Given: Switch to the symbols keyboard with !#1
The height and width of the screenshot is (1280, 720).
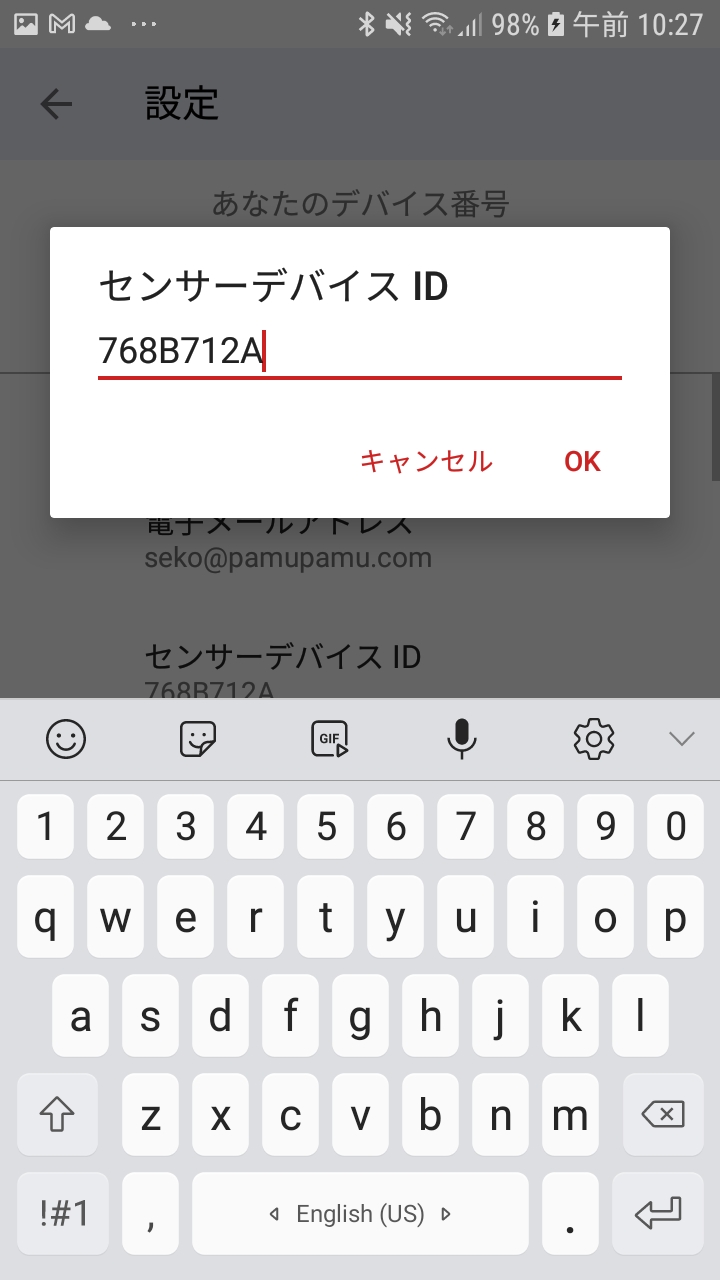Looking at the screenshot, I should point(65,1213).
